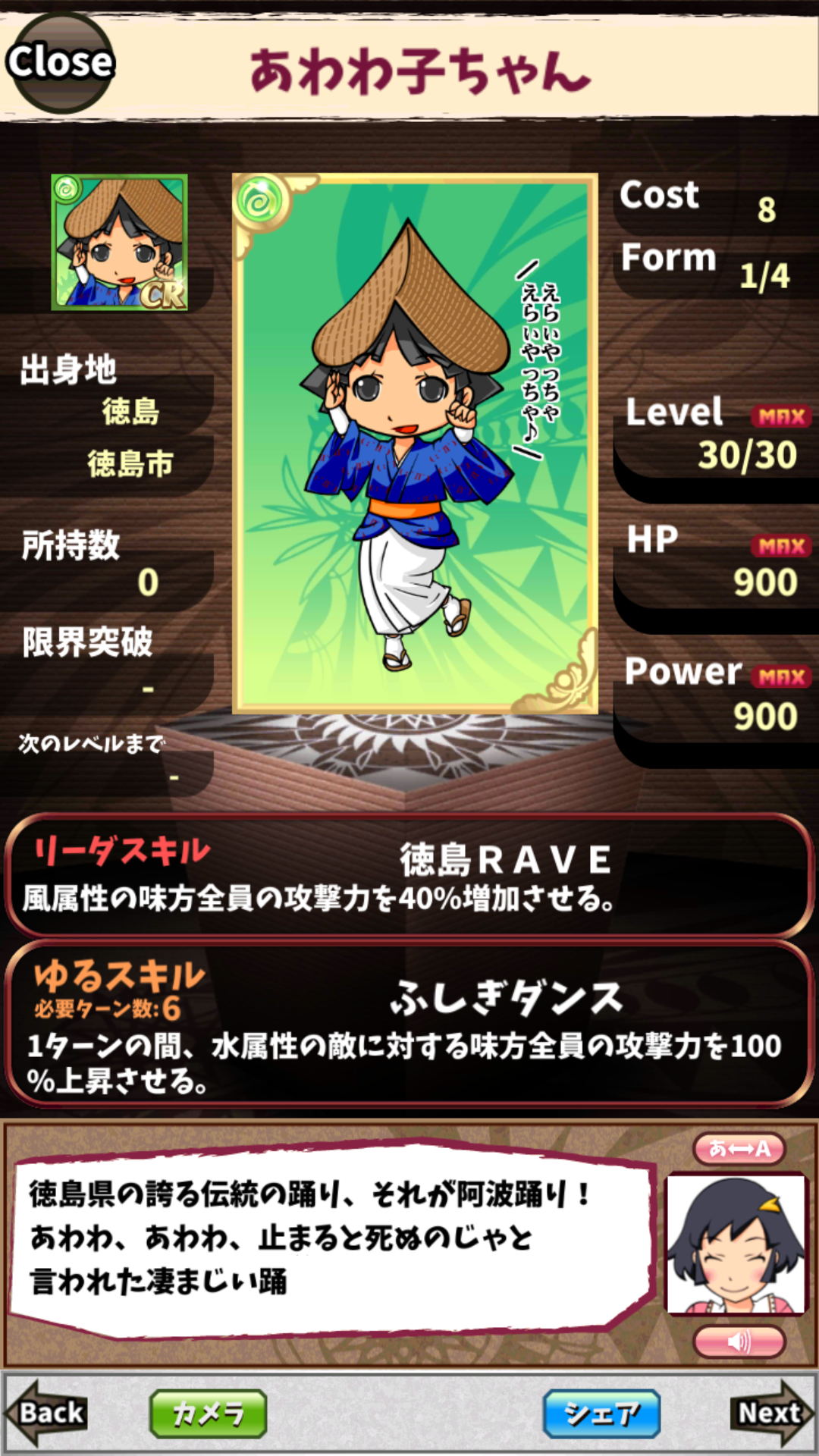The image size is (819, 1456).
Task: Tap the large character card image
Action: 415,444
